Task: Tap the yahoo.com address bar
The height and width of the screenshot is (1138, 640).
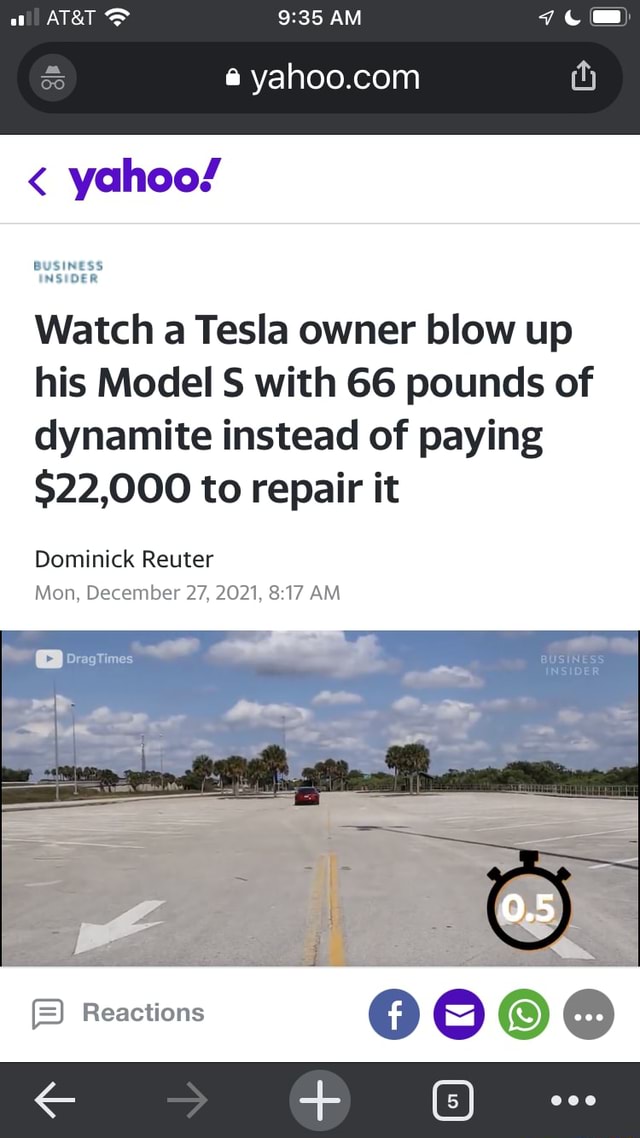Action: pyautogui.click(x=322, y=78)
